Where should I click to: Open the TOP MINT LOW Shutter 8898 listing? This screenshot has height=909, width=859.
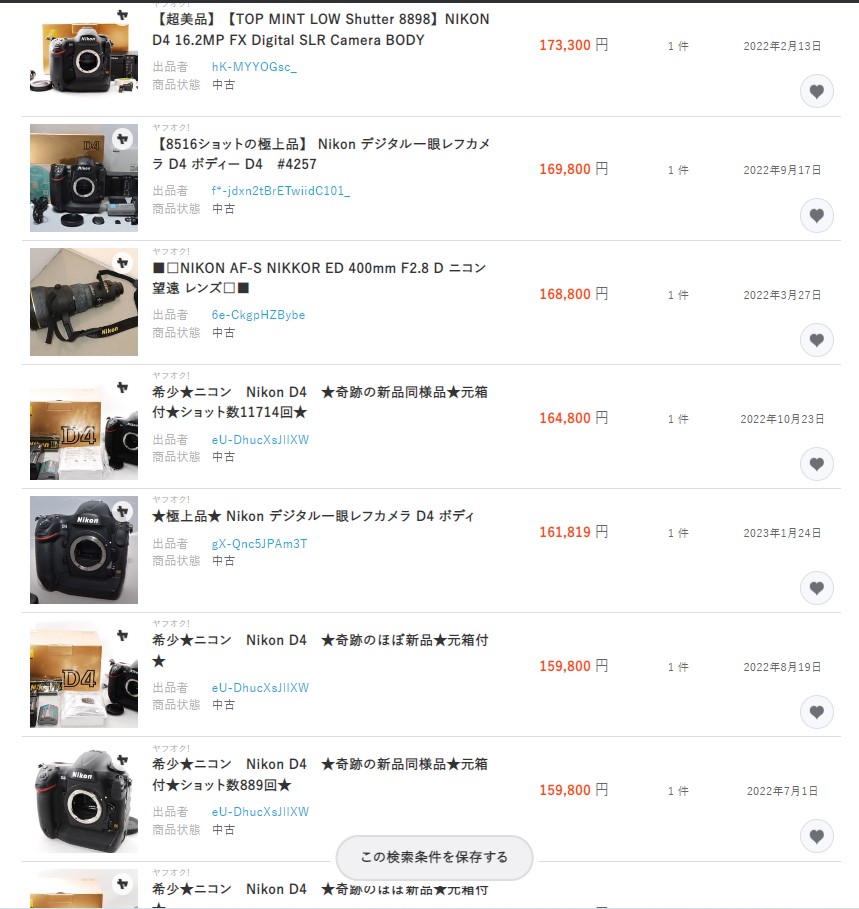320,29
